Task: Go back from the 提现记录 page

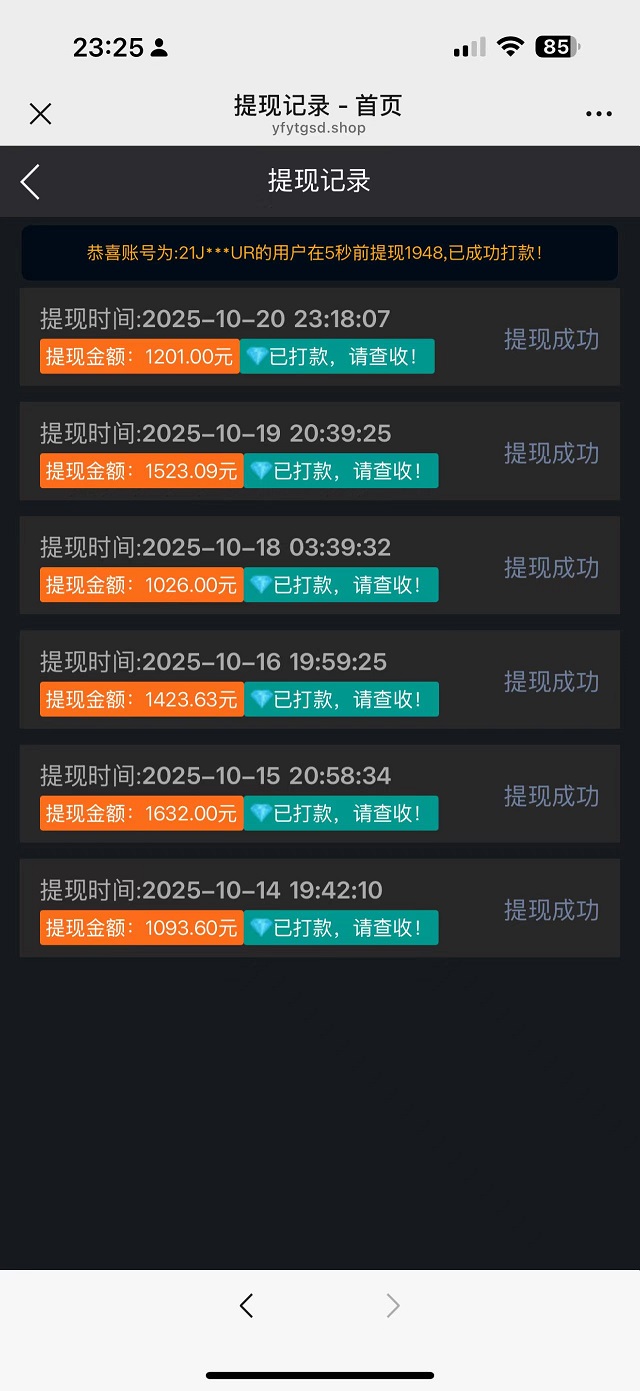Action: tap(31, 182)
